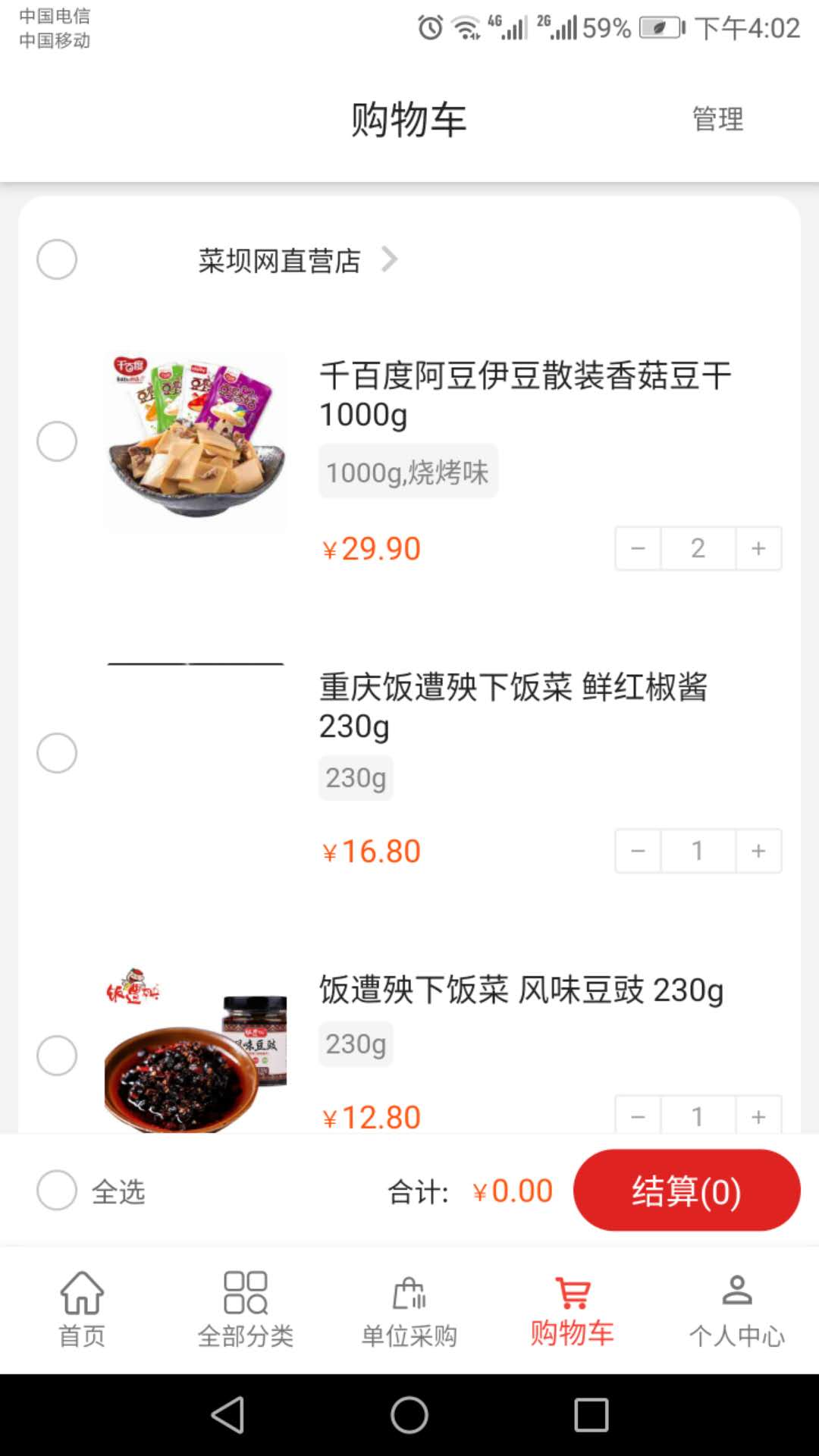Select all items from 菜坝网直营店
The width and height of the screenshot is (819, 1456).
57,259
